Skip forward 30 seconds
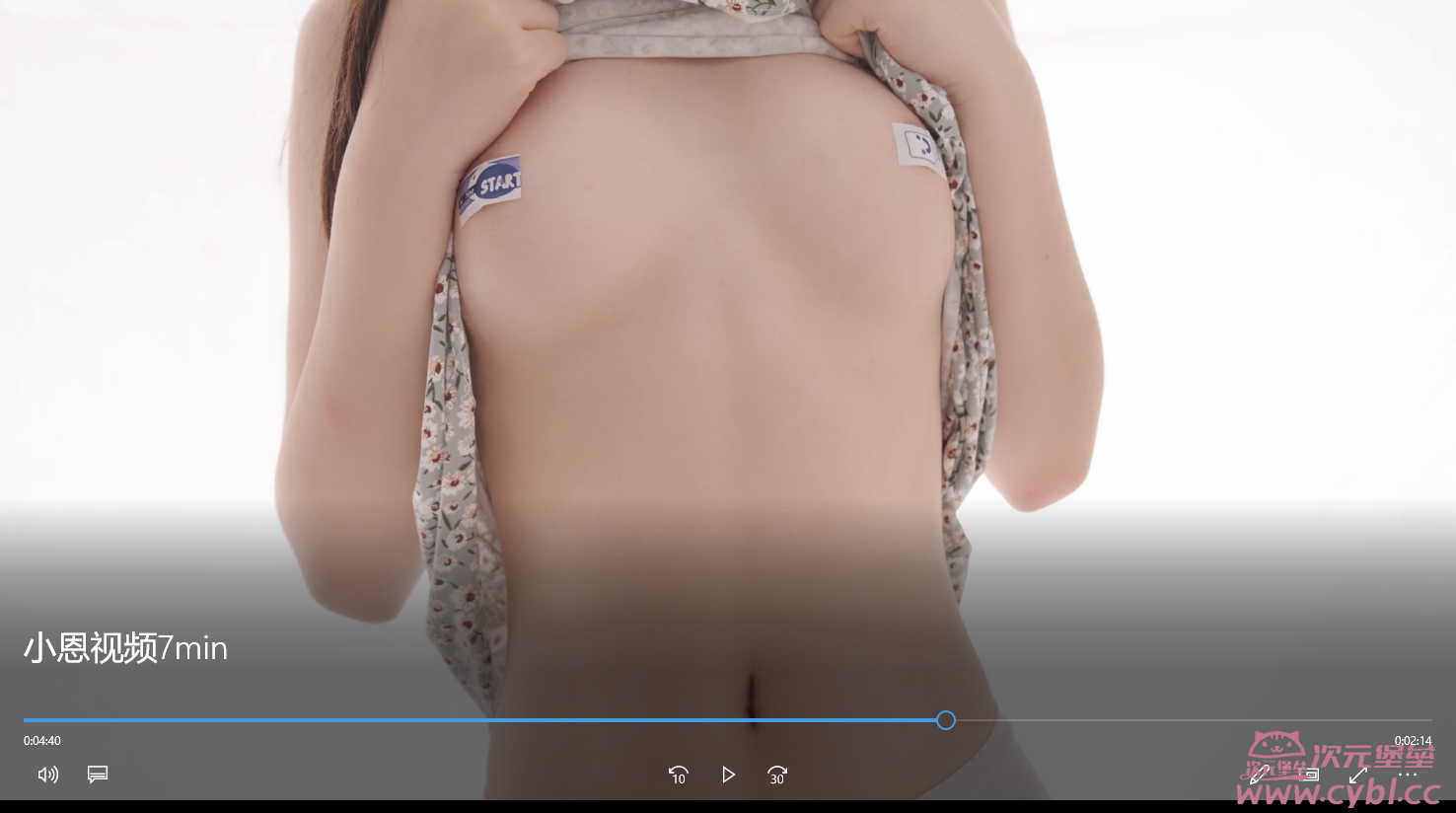This screenshot has height=813, width=1456. pyautogui.click(x=777, y=775)
